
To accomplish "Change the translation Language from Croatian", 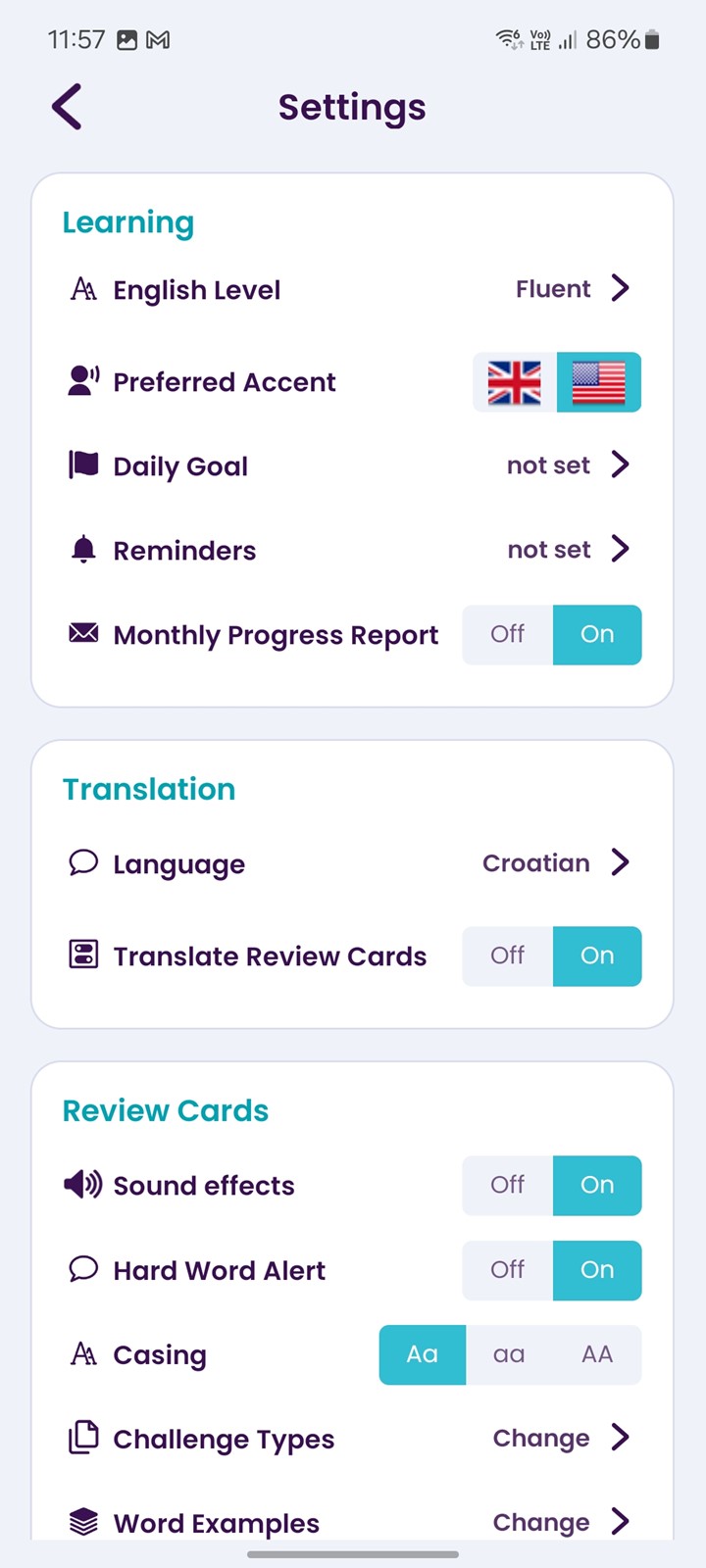I will pos(352,863).
